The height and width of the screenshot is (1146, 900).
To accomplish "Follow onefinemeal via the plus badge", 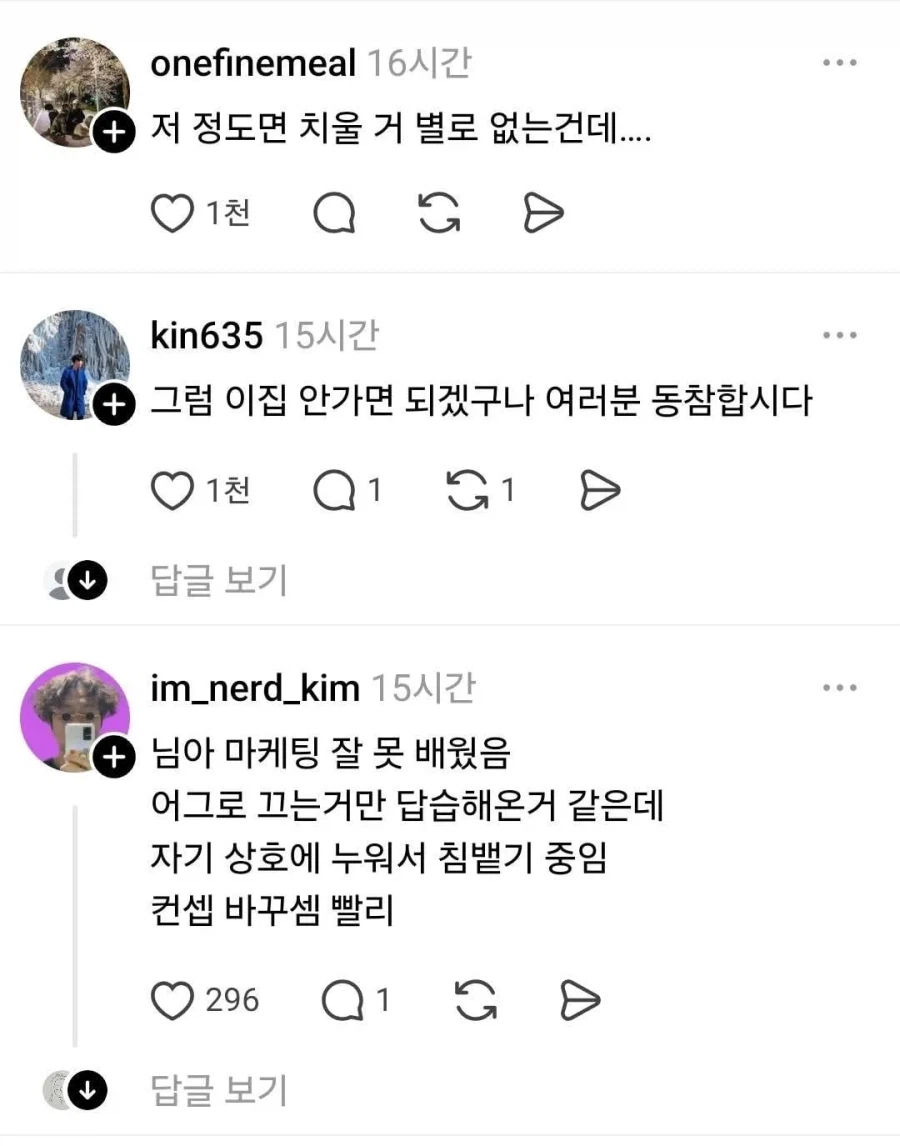I will point(113,130).
